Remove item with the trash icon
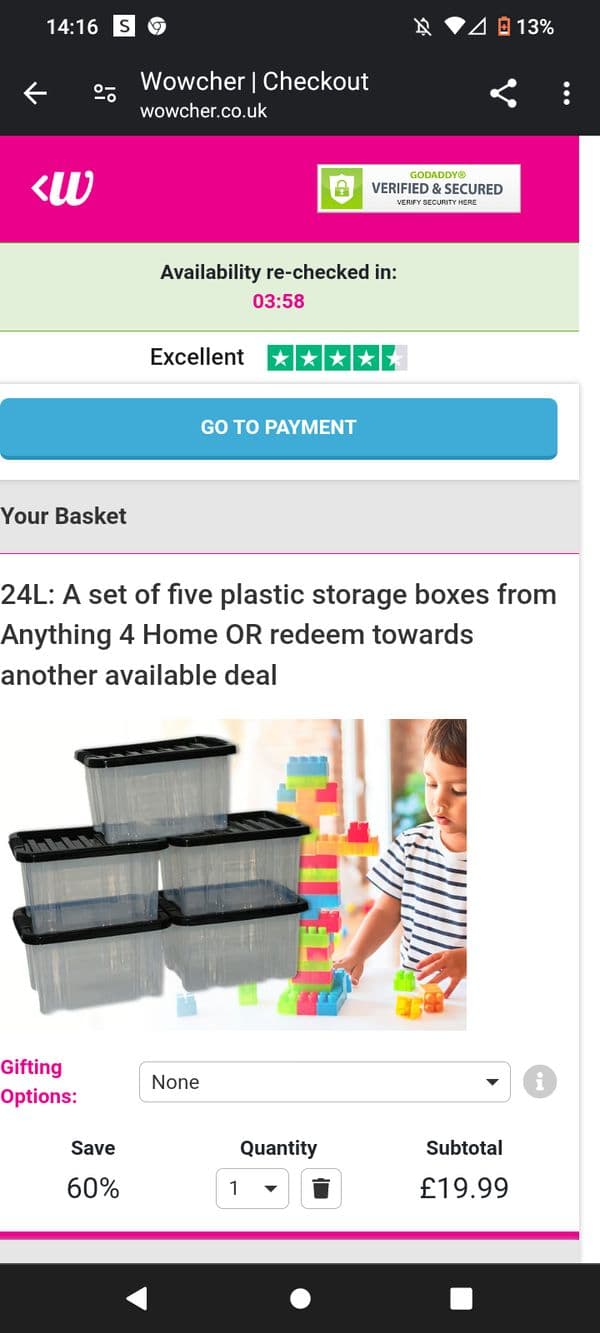Image resolution: width=600 pixels, height=1333 pixels. click(x=321, y=1188)
